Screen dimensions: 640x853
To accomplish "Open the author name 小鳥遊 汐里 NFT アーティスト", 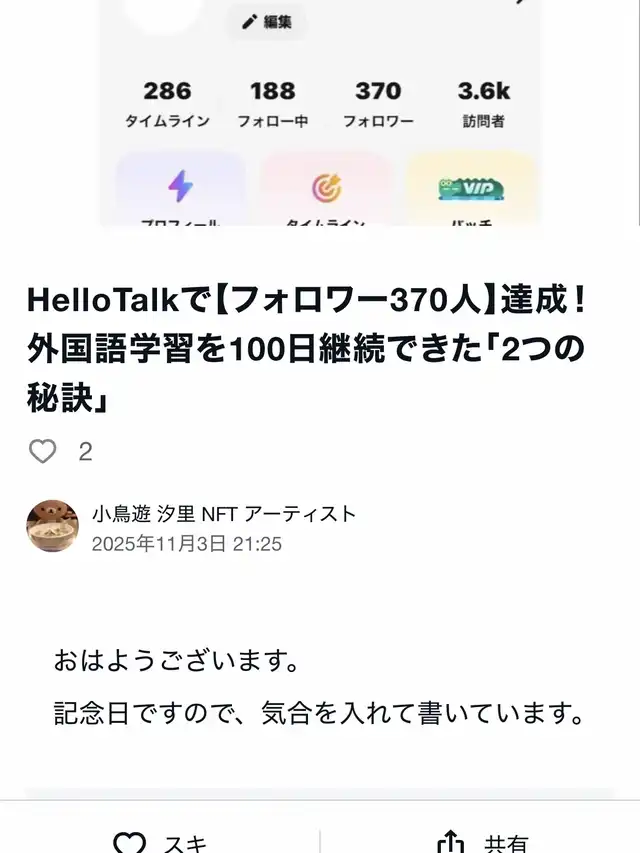I will pyautogui.click(x=223, y=514).
